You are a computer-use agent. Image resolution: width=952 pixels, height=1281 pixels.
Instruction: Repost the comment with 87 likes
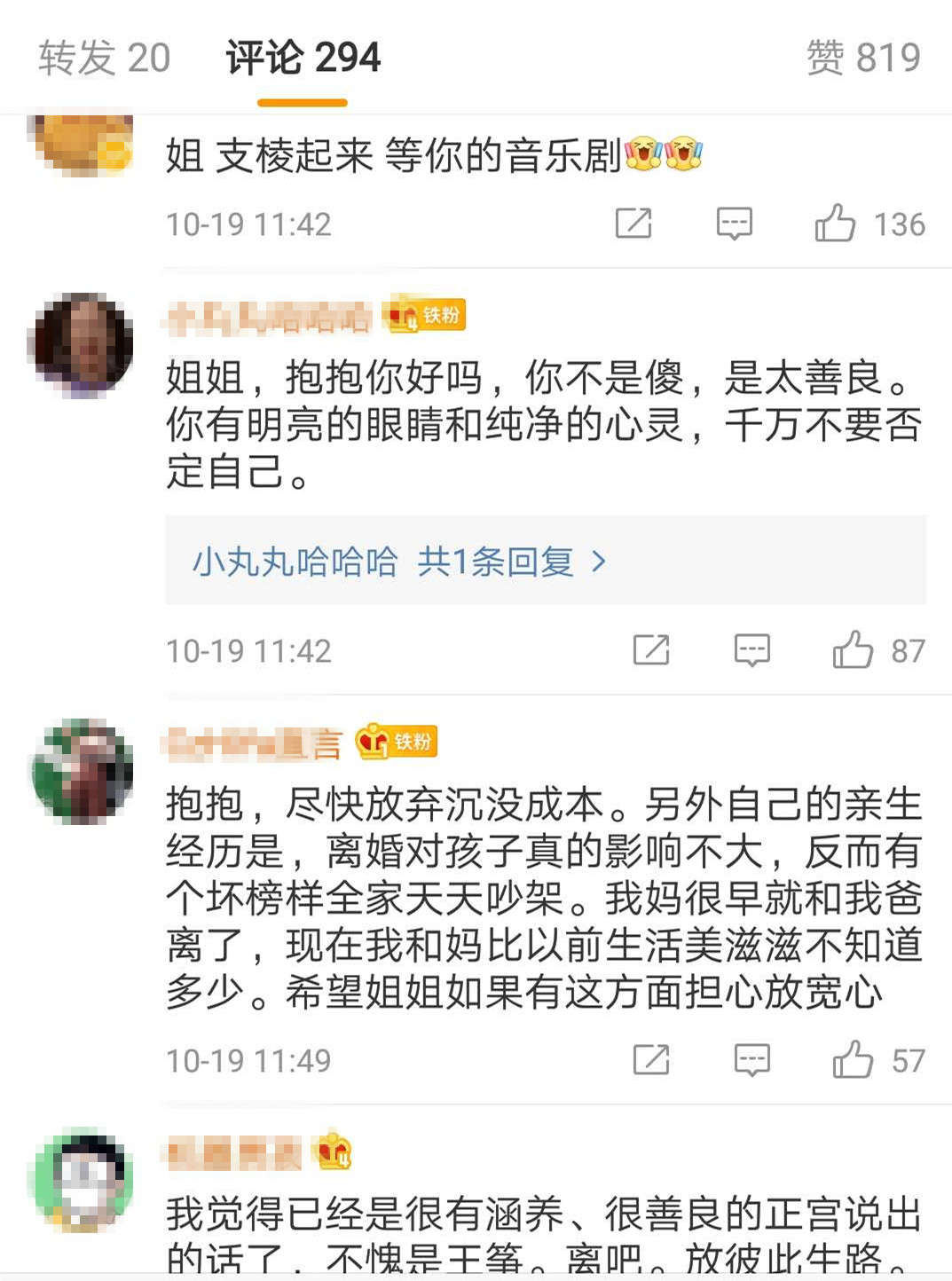click(651, 650)
